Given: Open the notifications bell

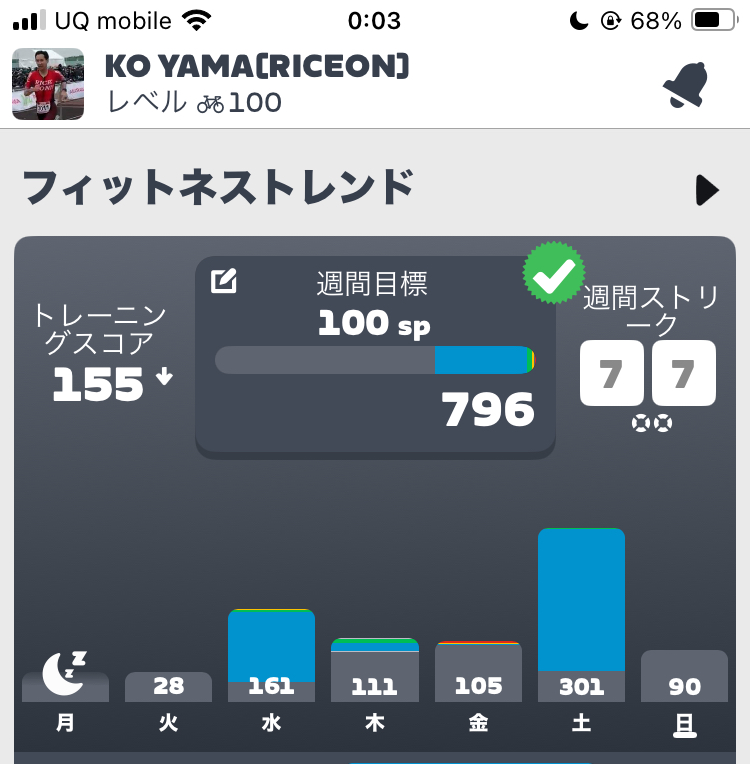Looking at the screenshot, I should click(685, 85).
